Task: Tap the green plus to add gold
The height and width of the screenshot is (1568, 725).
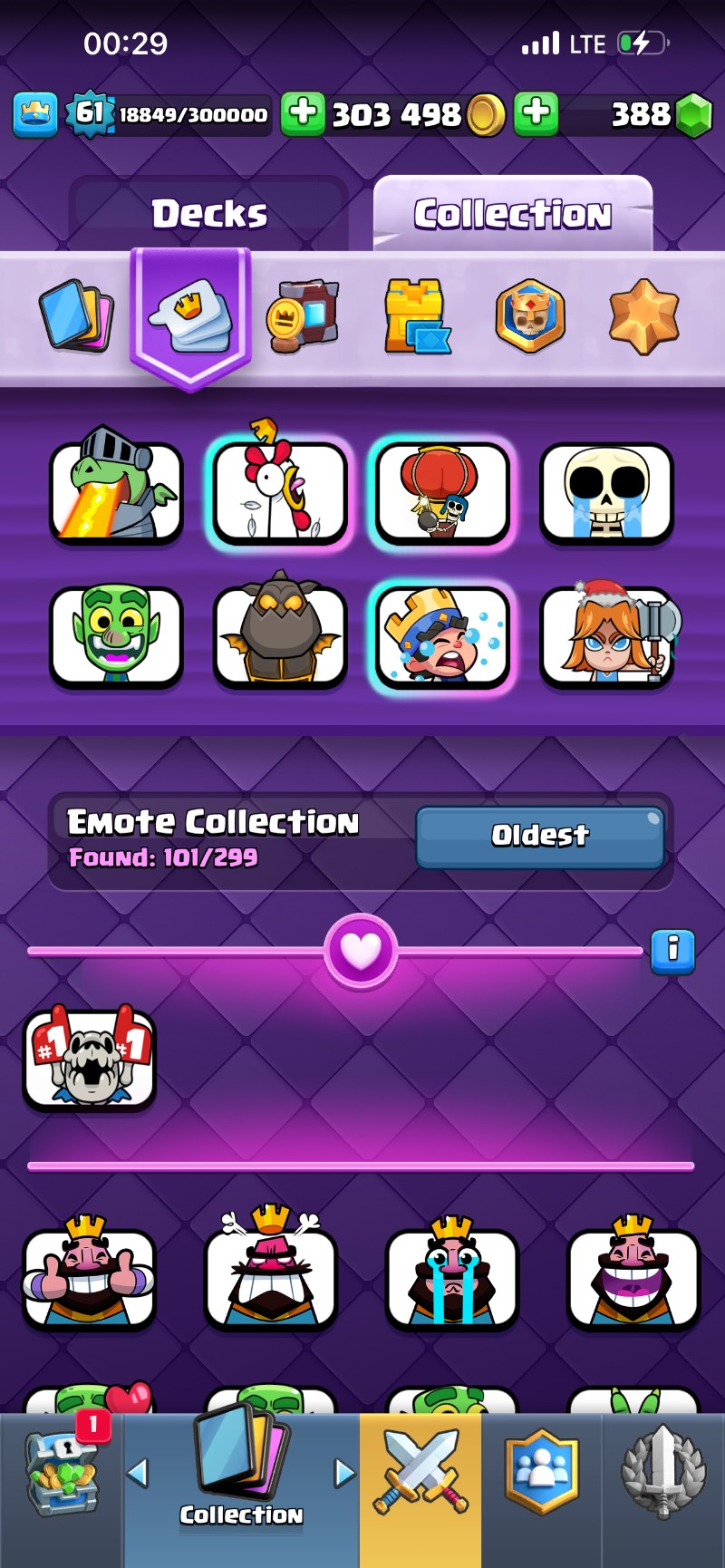Action: (x=303, y=114)
